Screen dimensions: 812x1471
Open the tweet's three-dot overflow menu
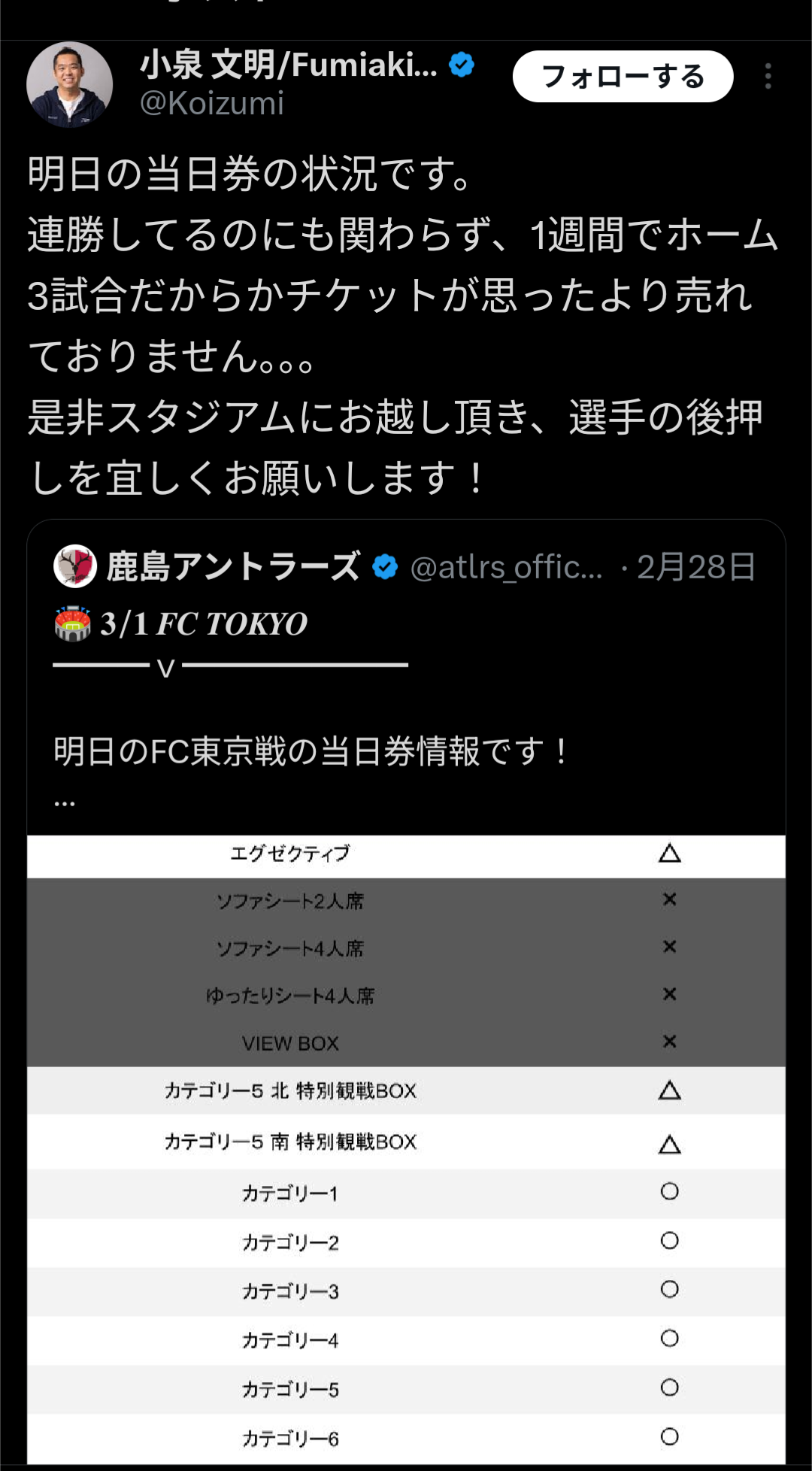click(x=768, y=76)
